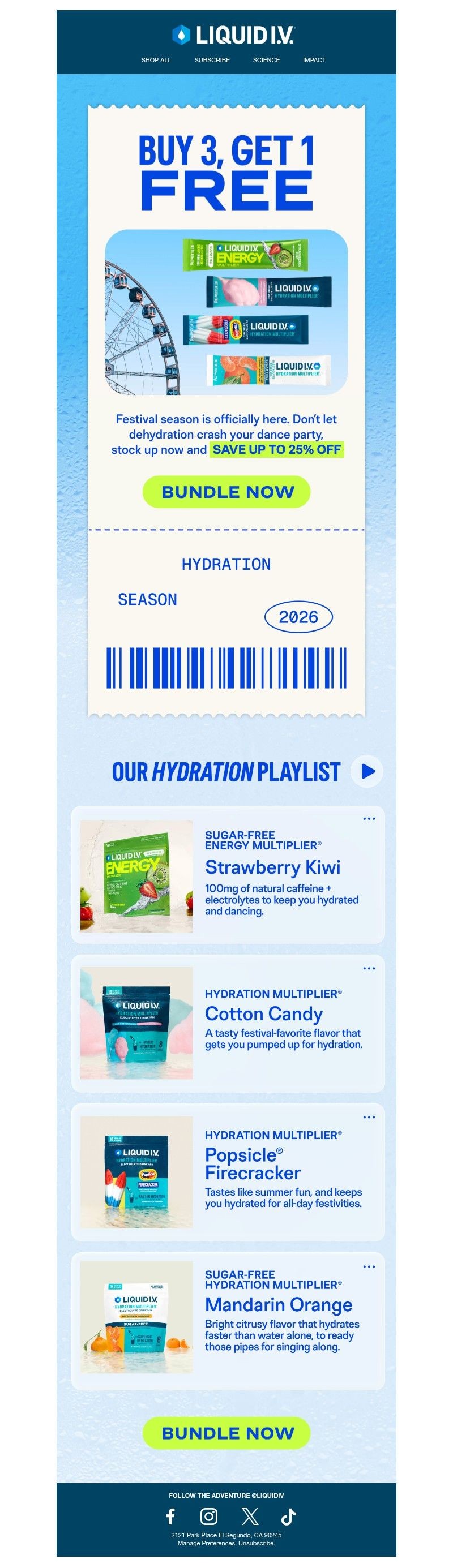
Task: Open the TikTok profile icon
Action: click(x=288, y=1517)
